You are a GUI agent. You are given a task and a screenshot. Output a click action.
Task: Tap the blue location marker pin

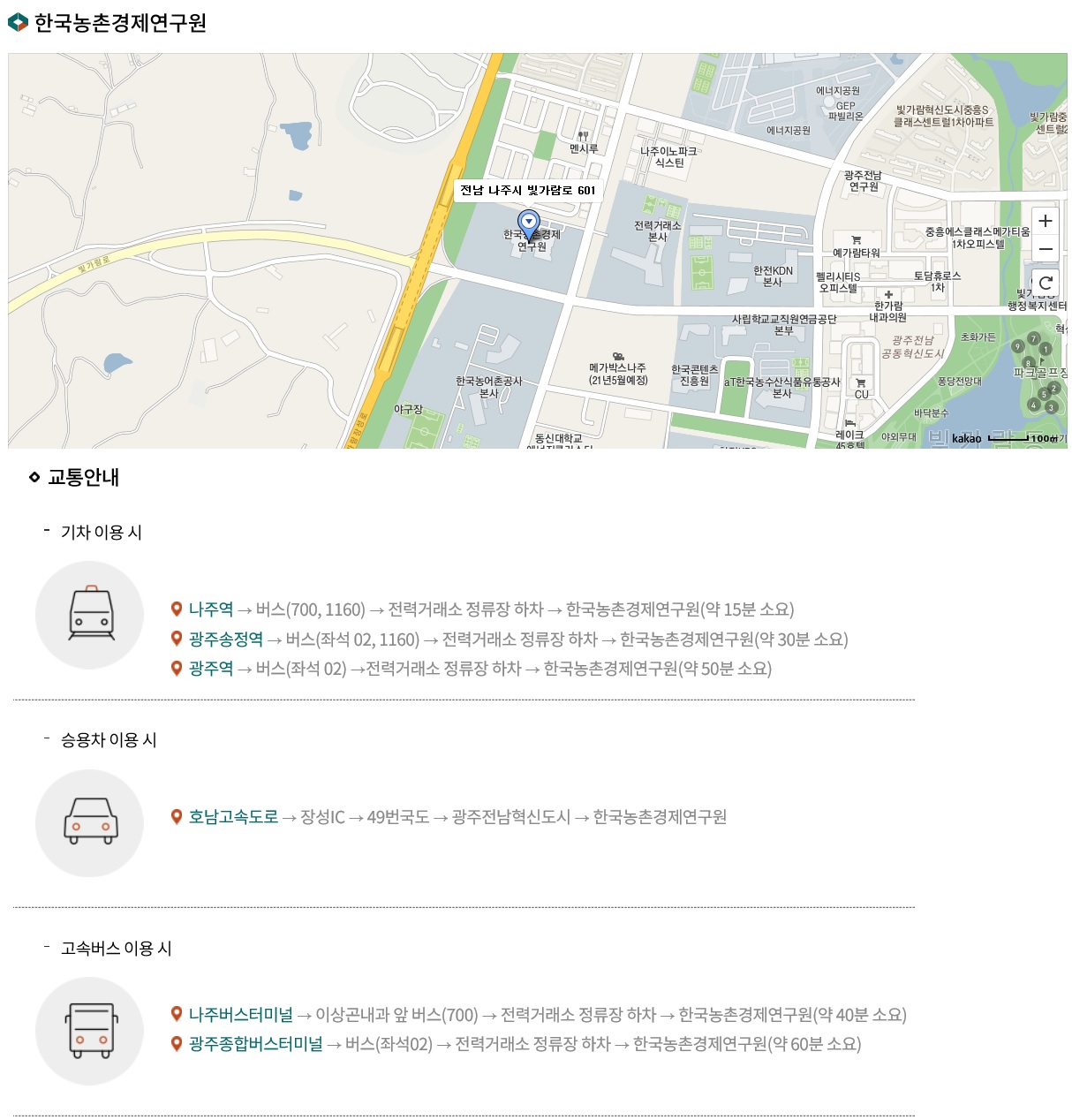pos(528,223)
